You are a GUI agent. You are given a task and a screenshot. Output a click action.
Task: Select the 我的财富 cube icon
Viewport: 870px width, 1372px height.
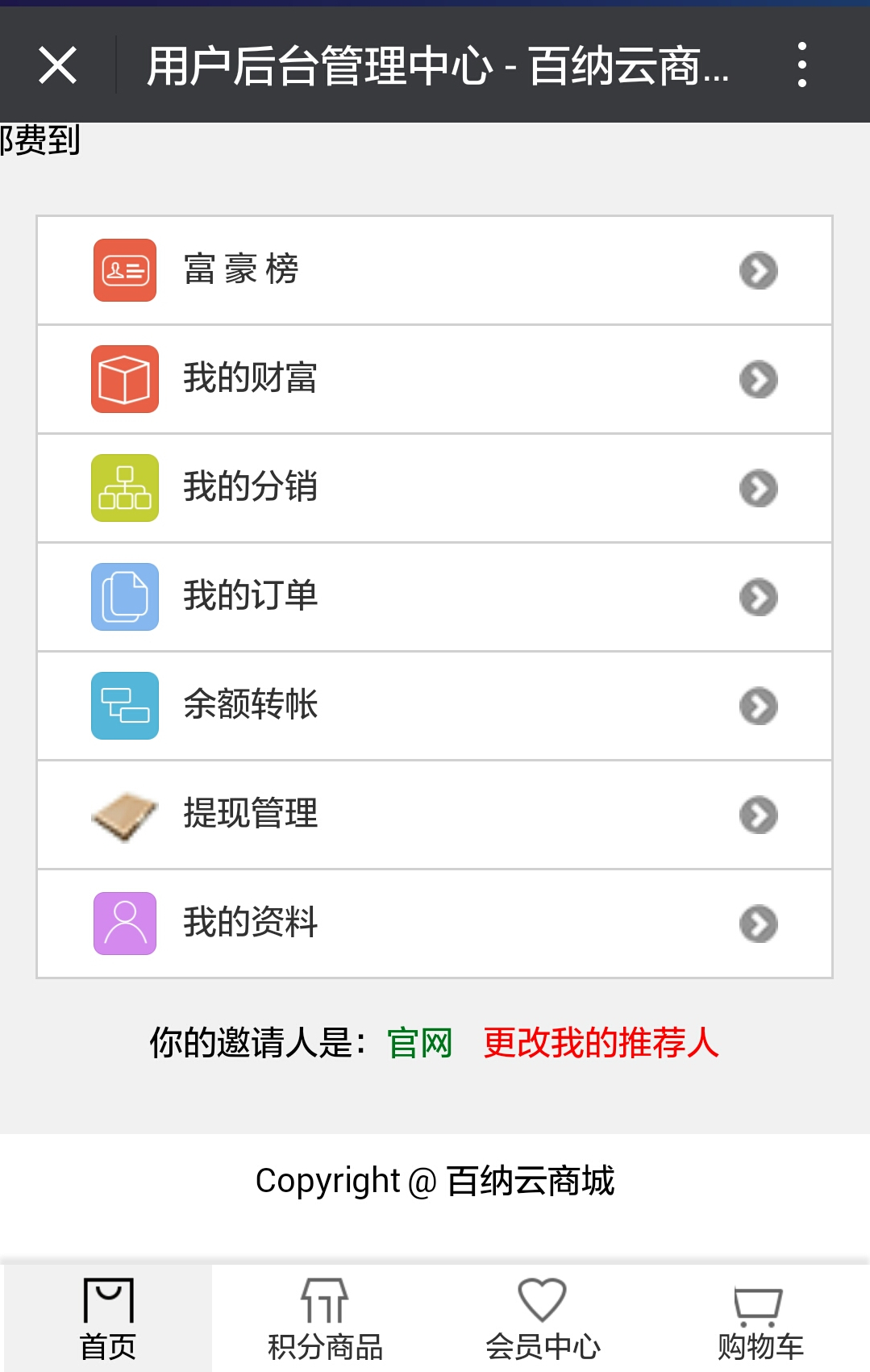pyautogui.click(x=124, y=379)
